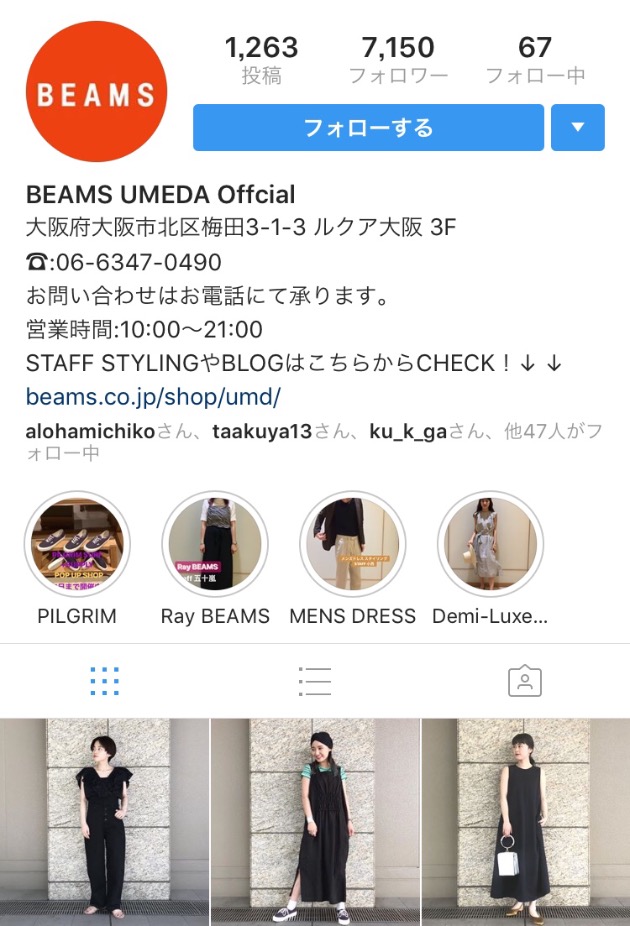View the MENS DRESS story highlight
The image size is (630, 926).
(x=352, y=544)
